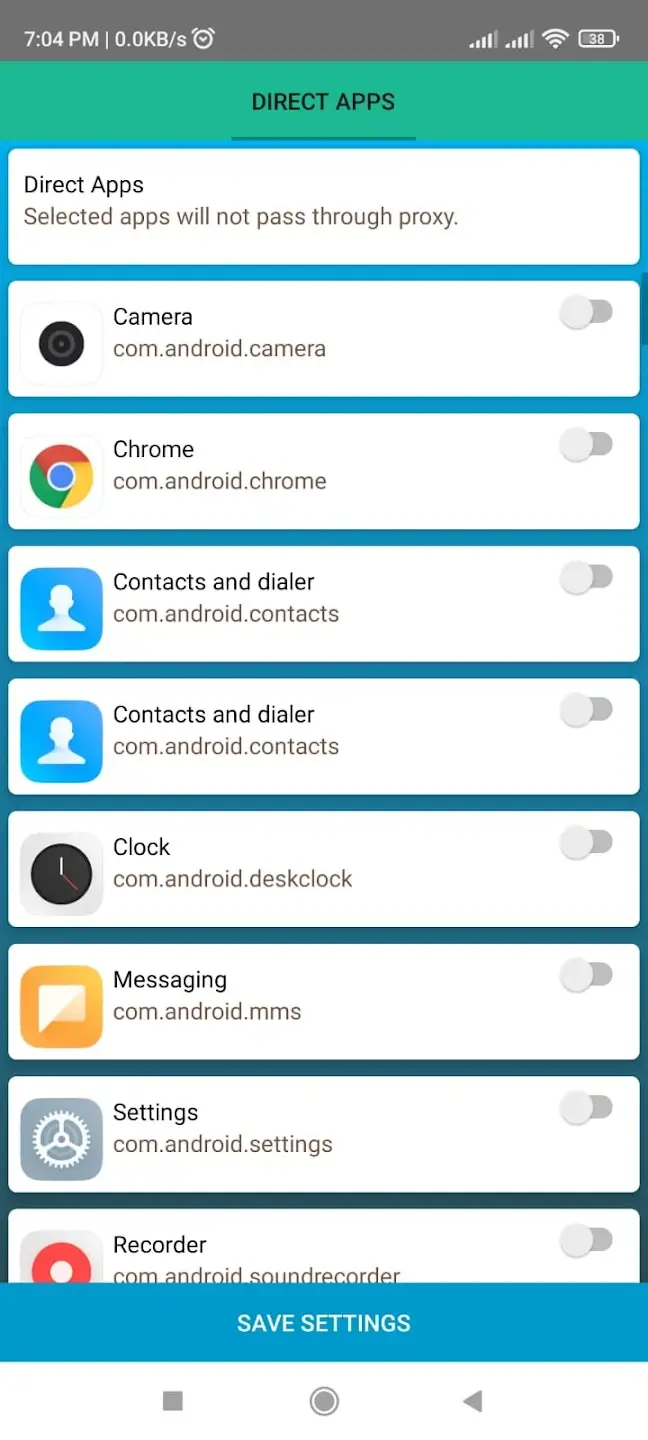The width and height of the screenshot is (648, 1440).
Task: Exclude Messaging from the proxy
Action: coord(586,976)
